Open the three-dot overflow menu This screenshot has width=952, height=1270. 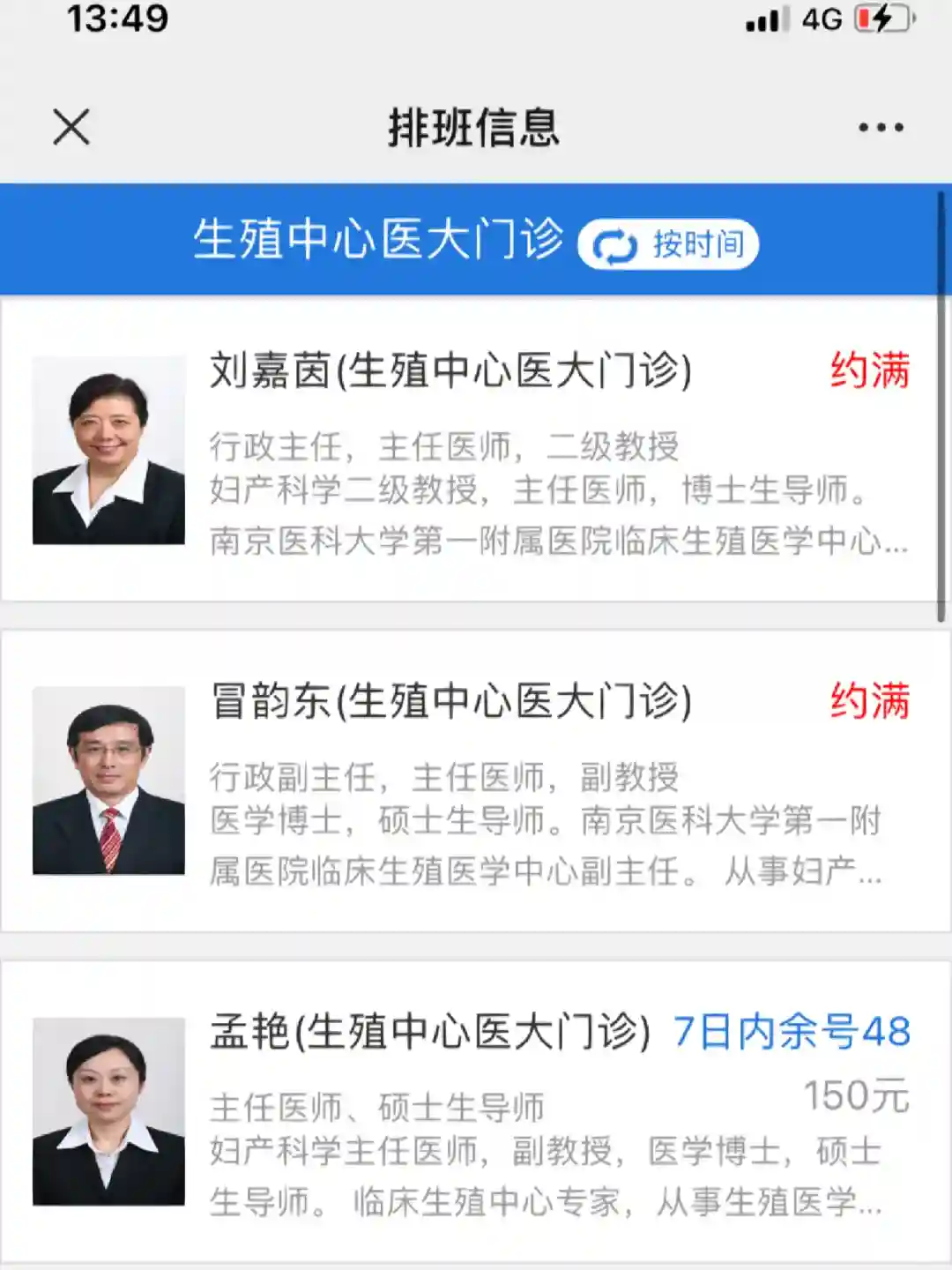coord(881,128)
